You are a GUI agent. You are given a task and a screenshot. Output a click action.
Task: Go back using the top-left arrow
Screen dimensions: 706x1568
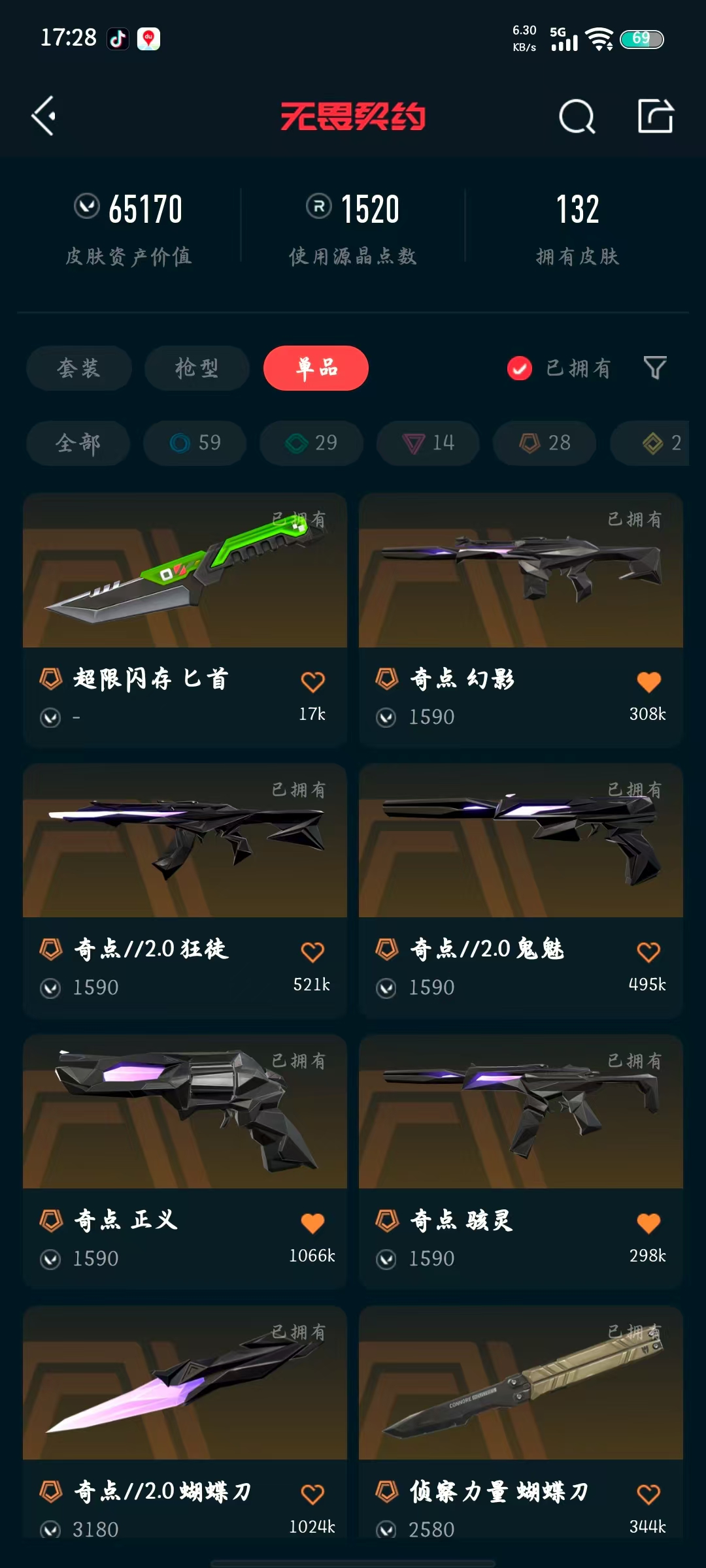44,116
